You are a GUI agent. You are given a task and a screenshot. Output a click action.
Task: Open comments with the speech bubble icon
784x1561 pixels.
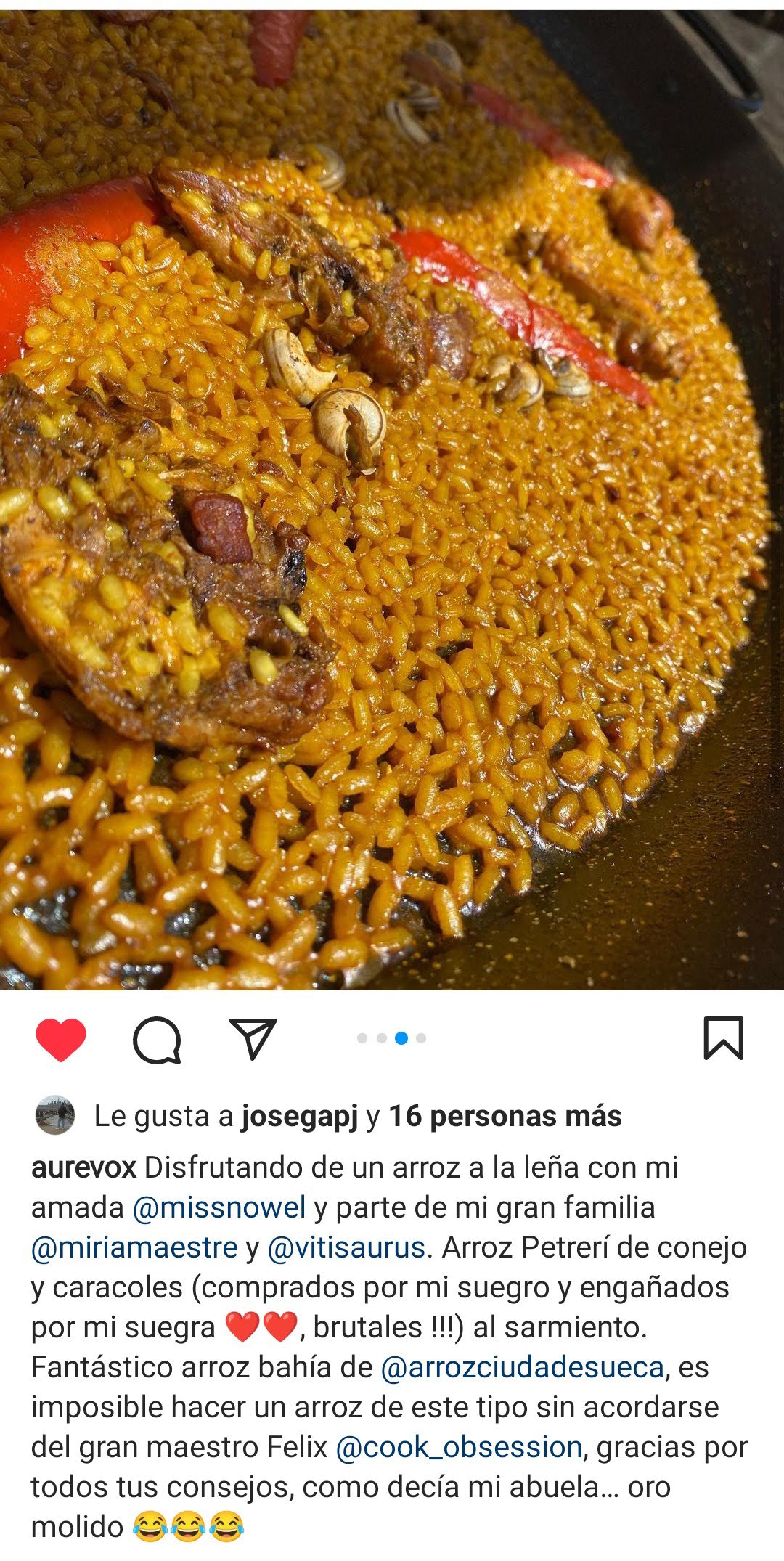[x=157, y=1040]
